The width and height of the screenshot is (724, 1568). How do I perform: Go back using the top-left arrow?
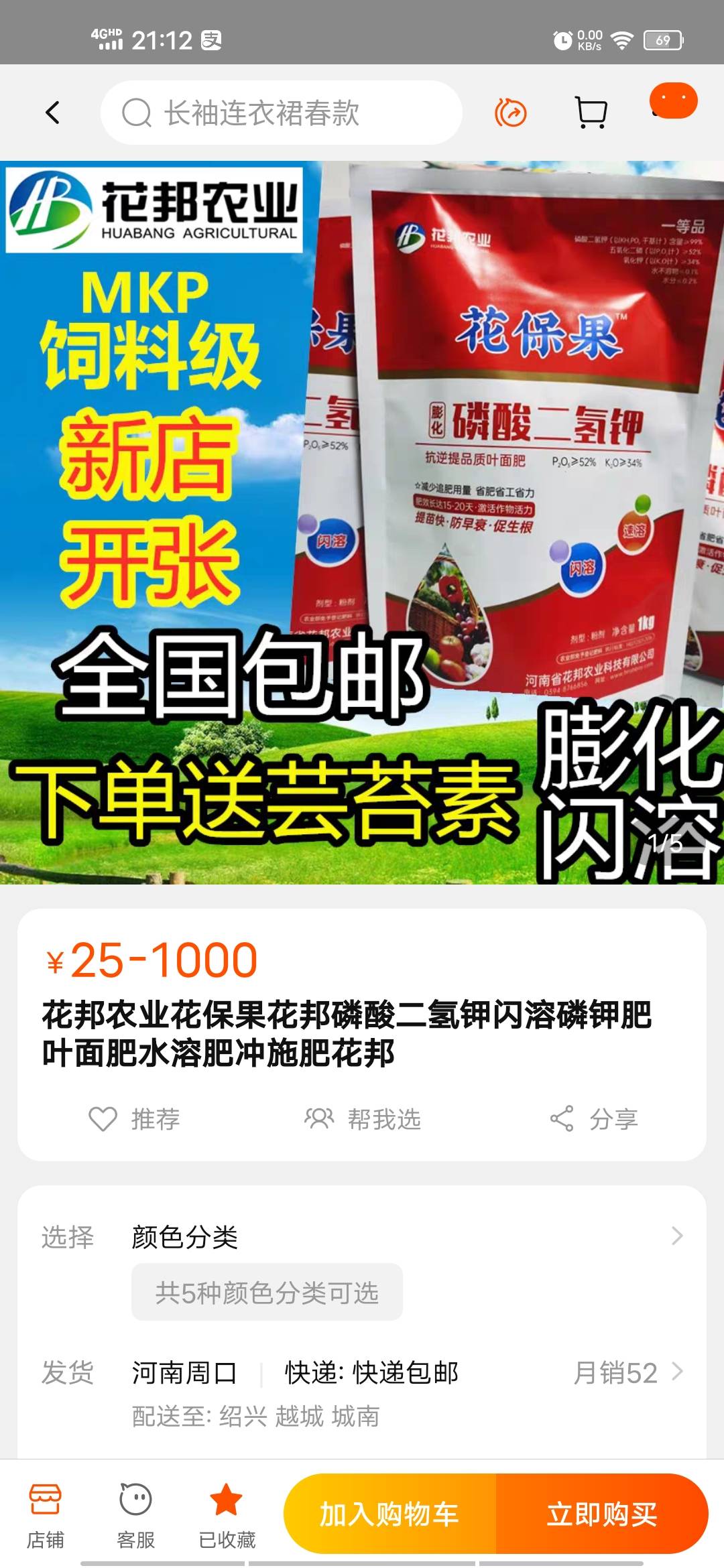point(52,113)
